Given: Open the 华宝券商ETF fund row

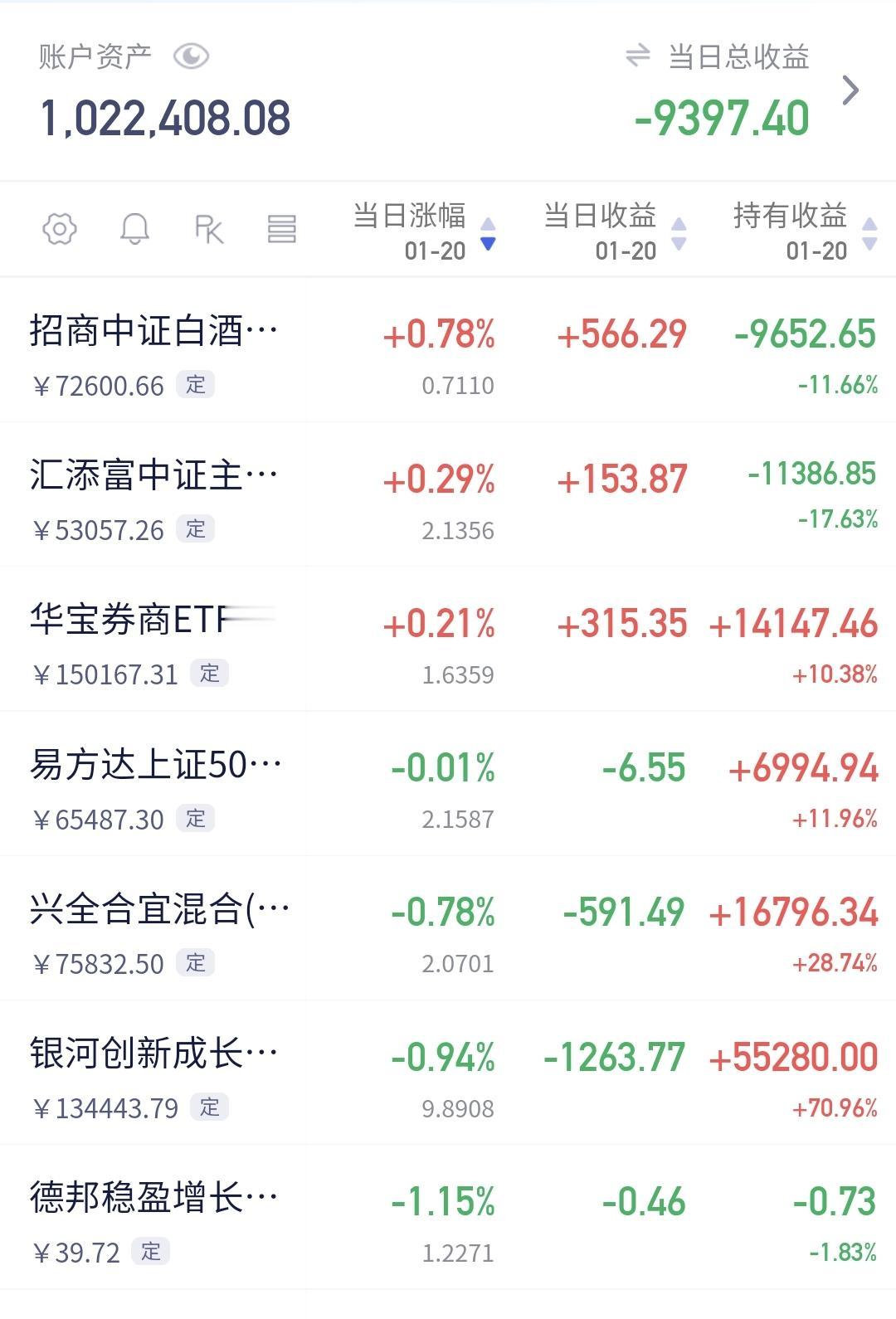Looking at the screenshot, I should [448, 639].
